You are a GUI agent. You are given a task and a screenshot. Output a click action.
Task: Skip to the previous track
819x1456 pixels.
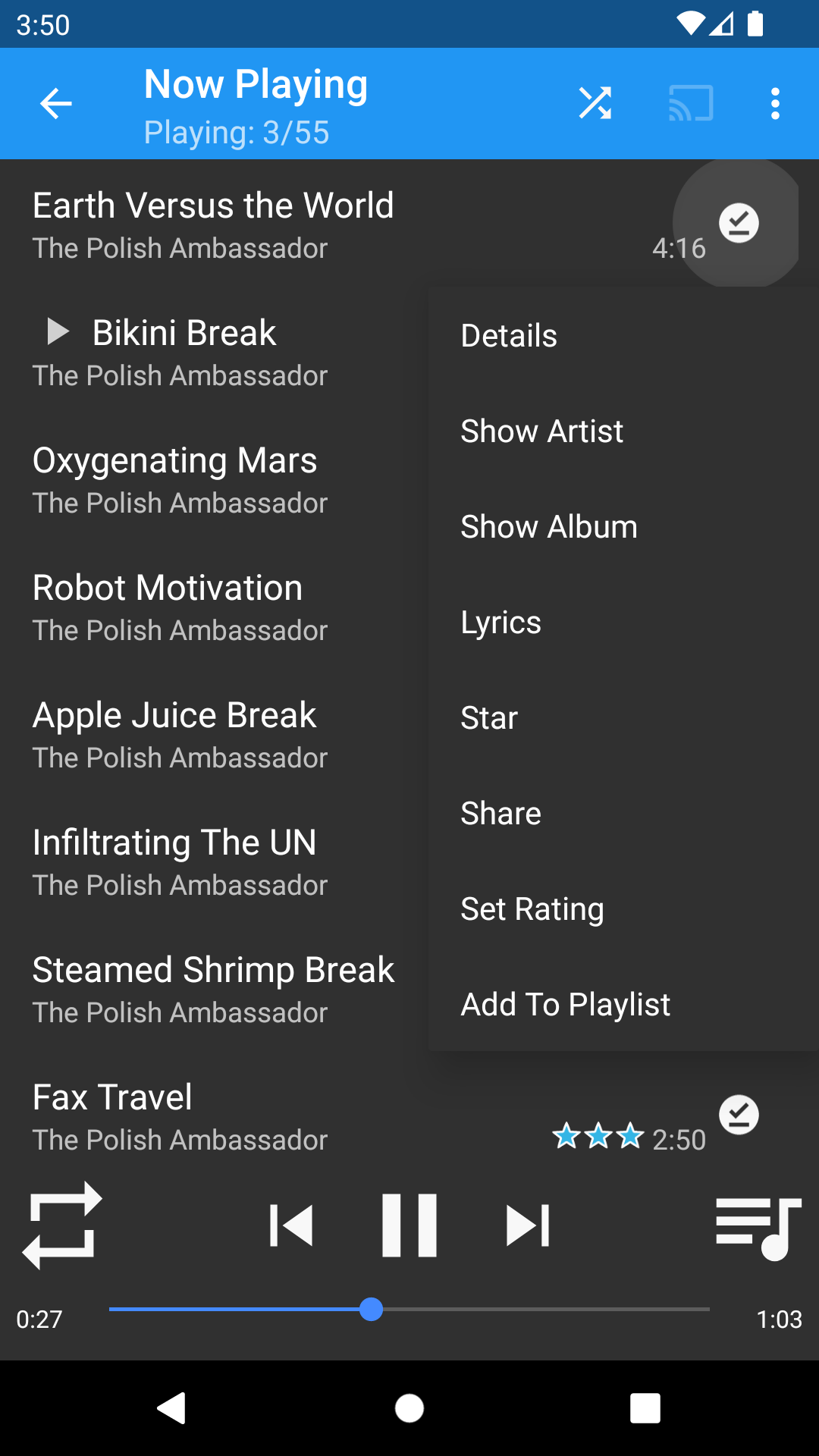(x=292, y=1225)
